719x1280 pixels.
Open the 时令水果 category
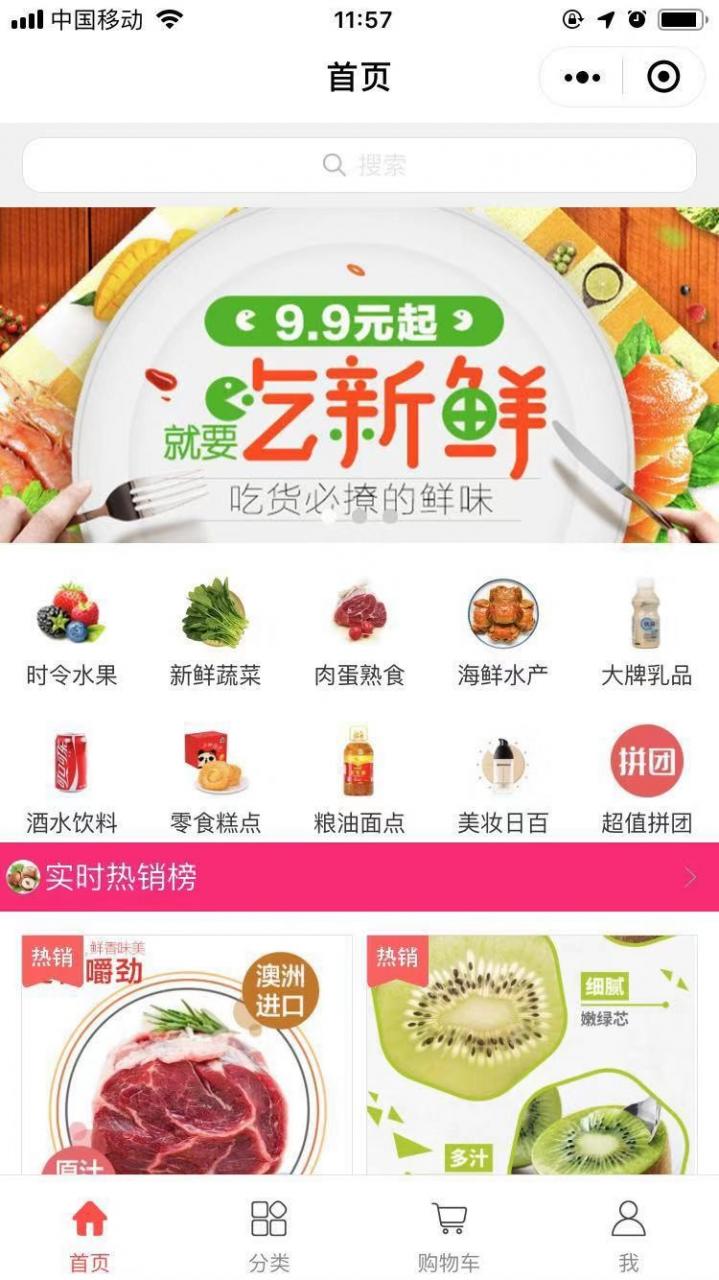pos(71,632)
